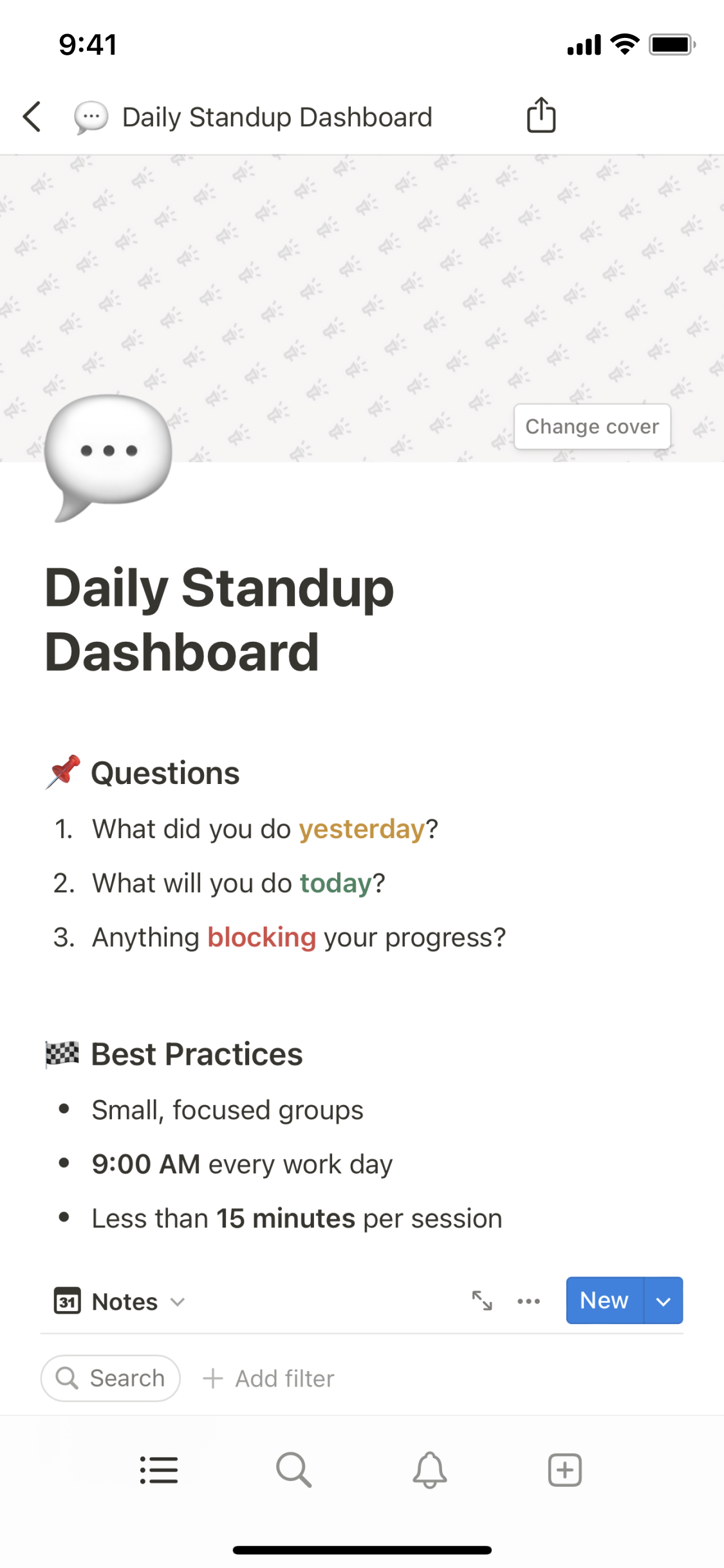The width and height of the screenshot is (724, 1568).
Task: Open the Notes database more options
Action: tap(528, 1301)
